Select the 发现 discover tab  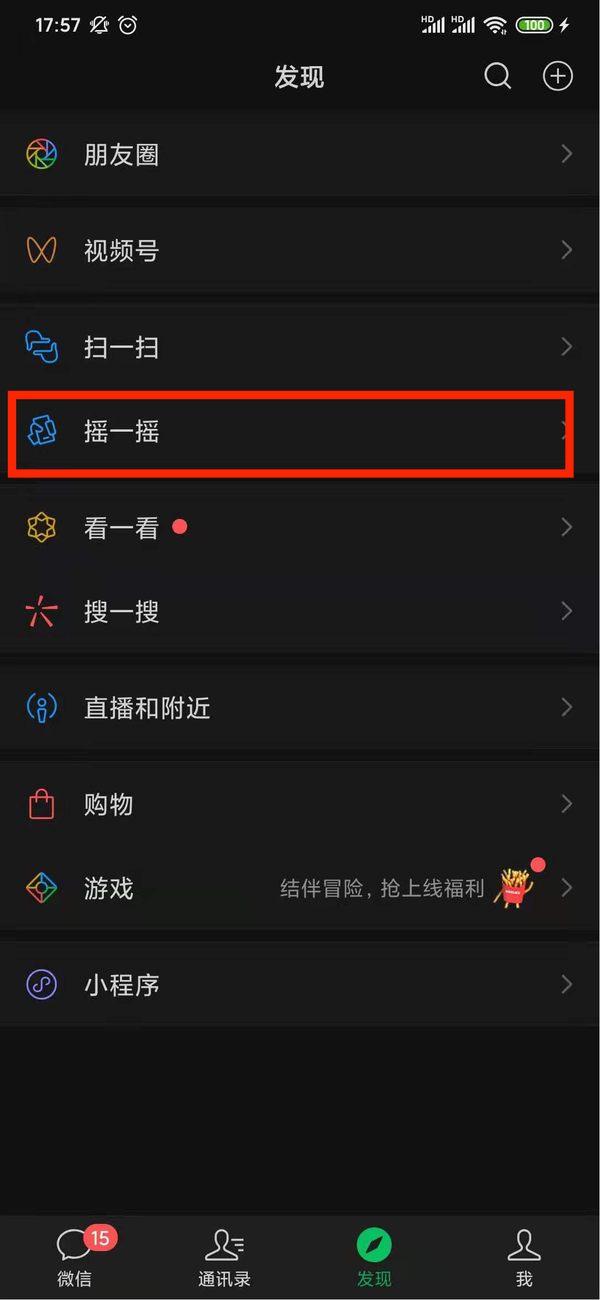click(374, 1257)
